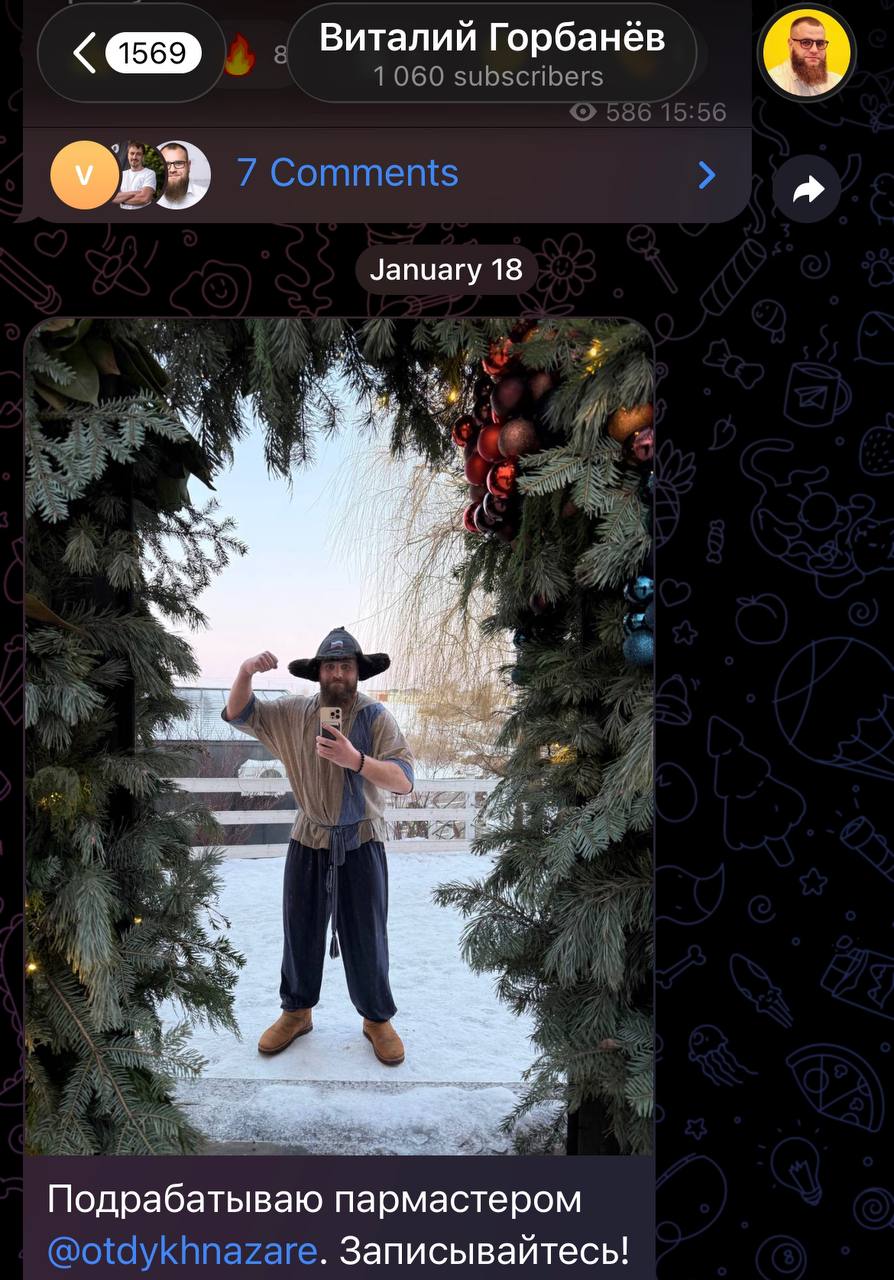
Task: Open the mirror selfie photo full screen
Action: pyautogui.click(x=340, y=736)
